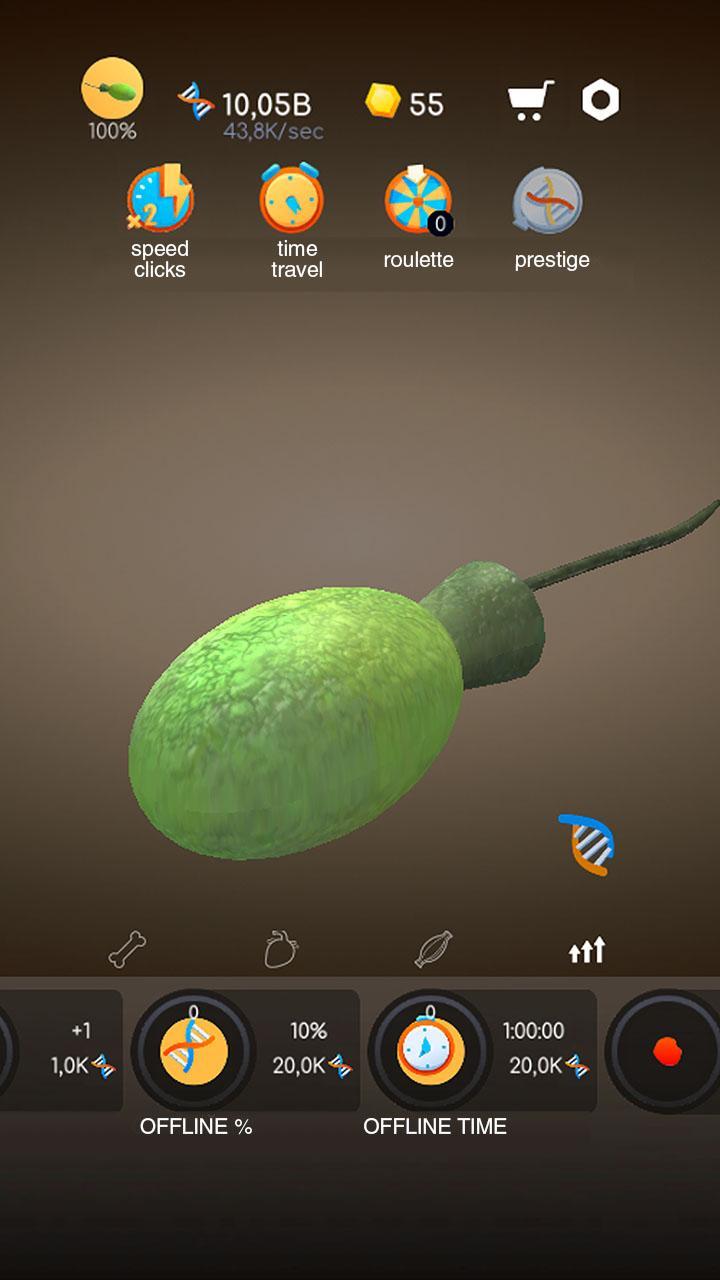Buy the +1 upgrade for 1,0K
The height and width of the screenshot is (1280, 720).
pyautogui.click(x=60, y=1051)
